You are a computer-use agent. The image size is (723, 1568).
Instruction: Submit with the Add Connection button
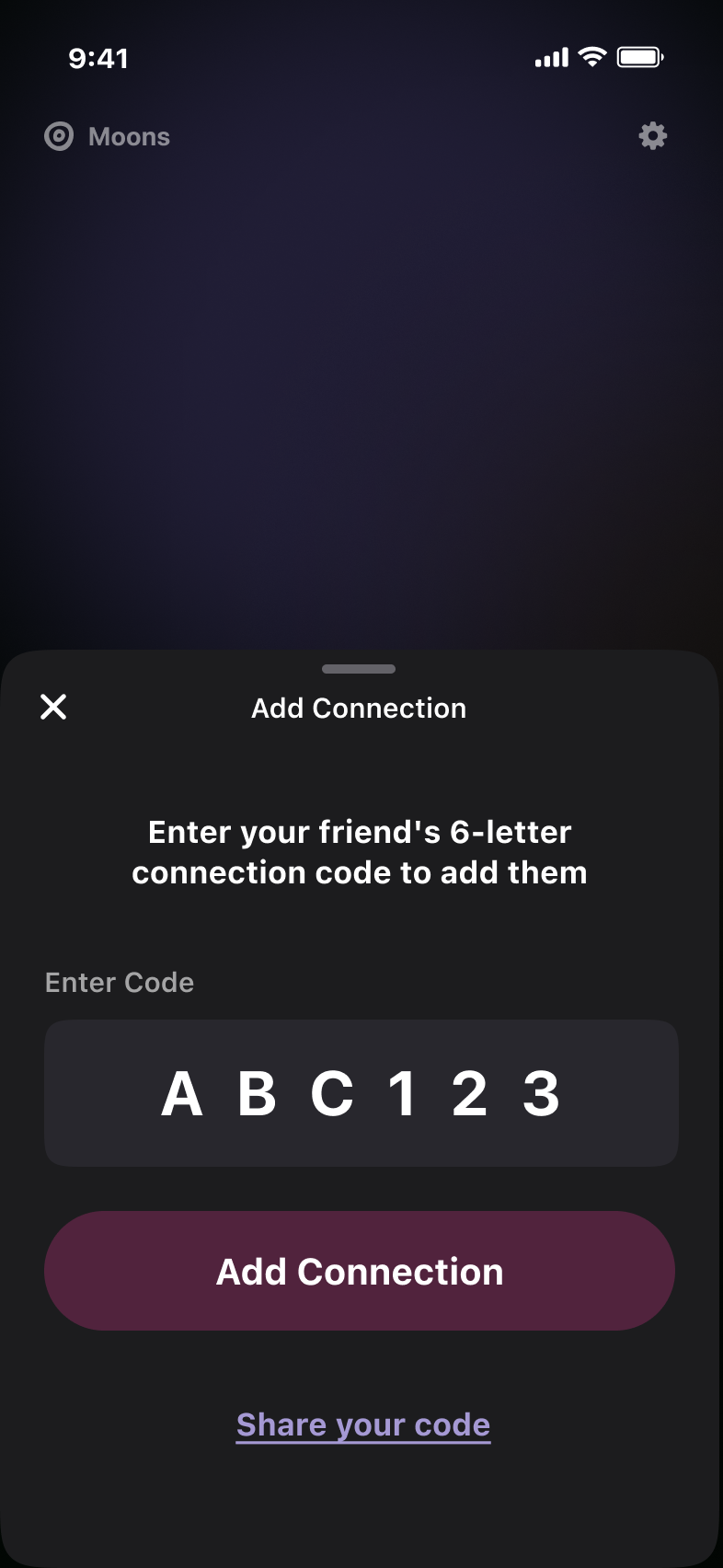click(360, 1271)
